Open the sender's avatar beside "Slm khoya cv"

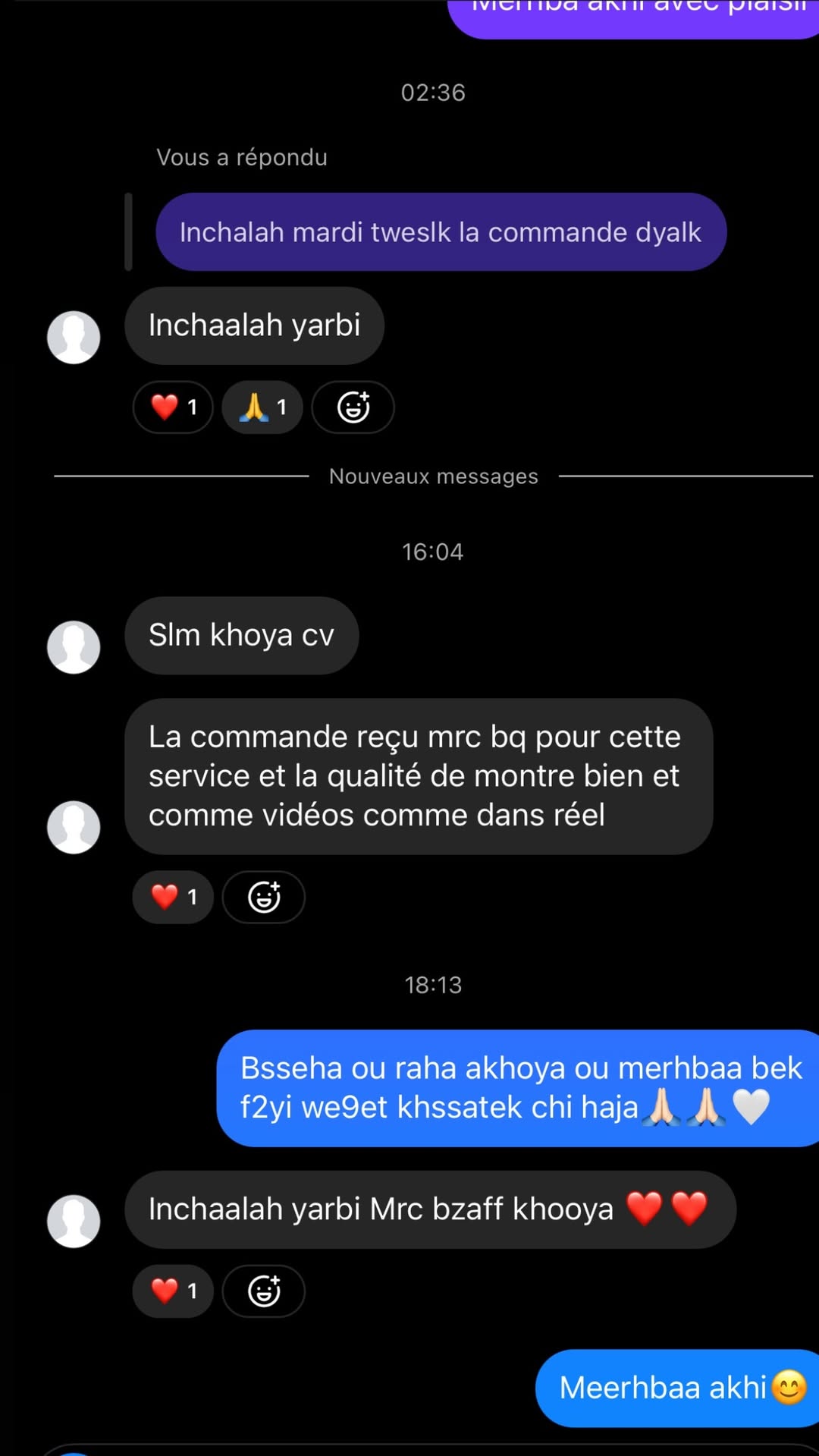74,647
